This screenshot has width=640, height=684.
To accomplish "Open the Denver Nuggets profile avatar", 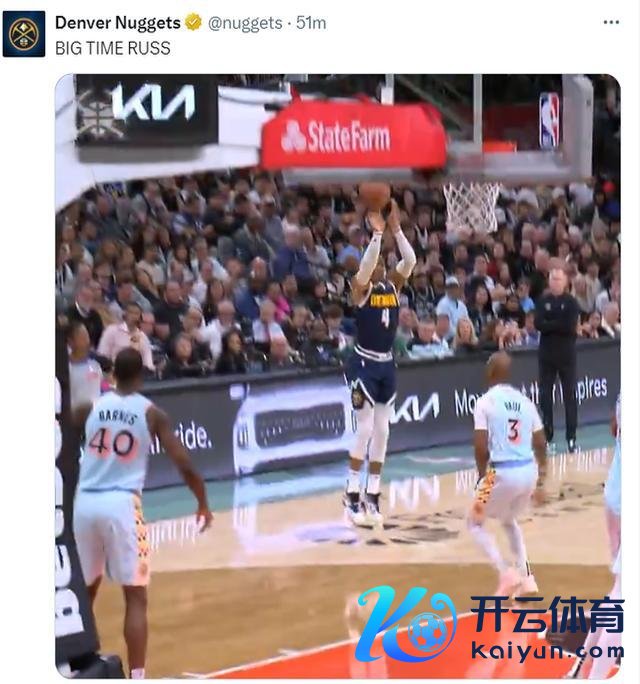I will point(24,33).
